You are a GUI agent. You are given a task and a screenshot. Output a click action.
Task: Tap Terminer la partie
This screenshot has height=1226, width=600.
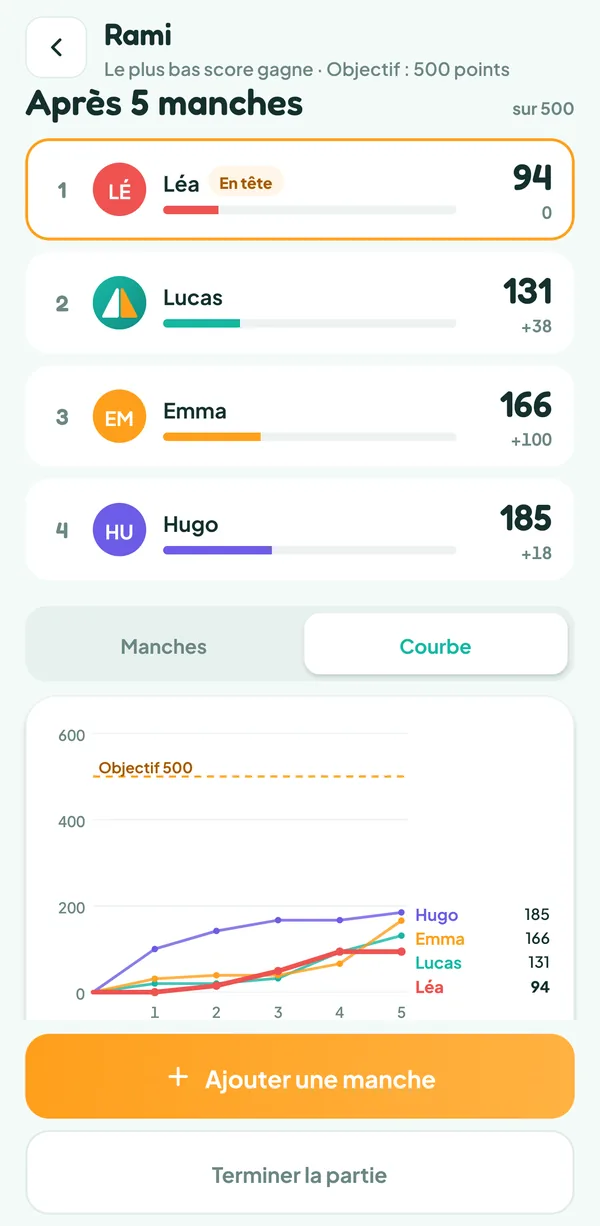300,1174
